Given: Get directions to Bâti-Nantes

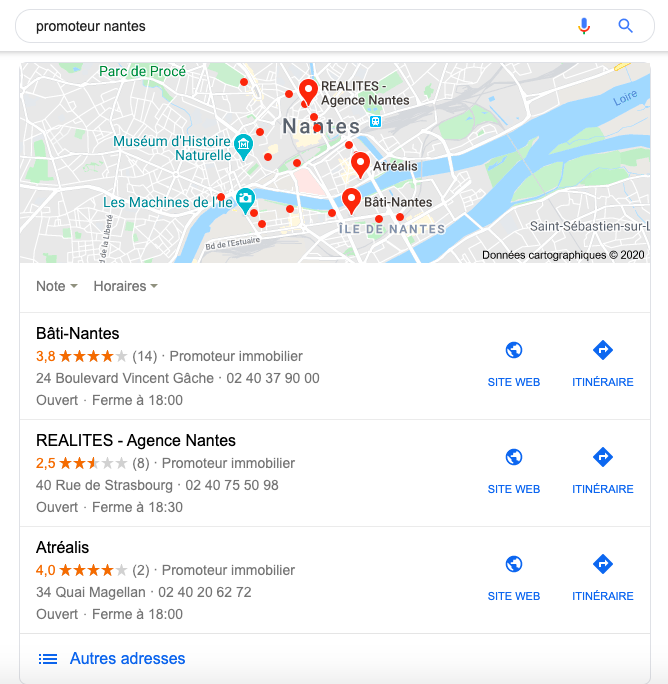Looking at the screenshot, I should [602, 363].
